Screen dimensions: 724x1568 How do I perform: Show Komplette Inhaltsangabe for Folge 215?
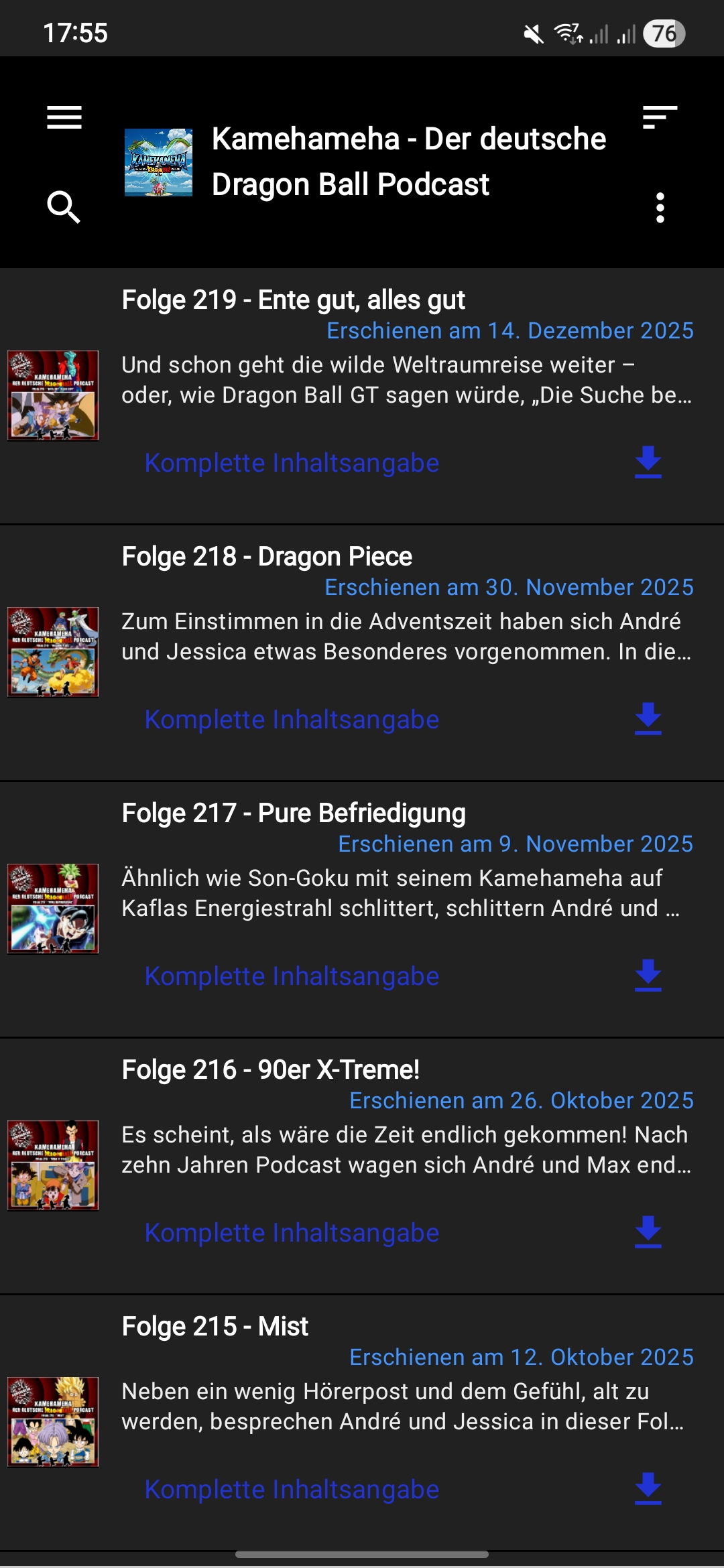pos(292,1490)
